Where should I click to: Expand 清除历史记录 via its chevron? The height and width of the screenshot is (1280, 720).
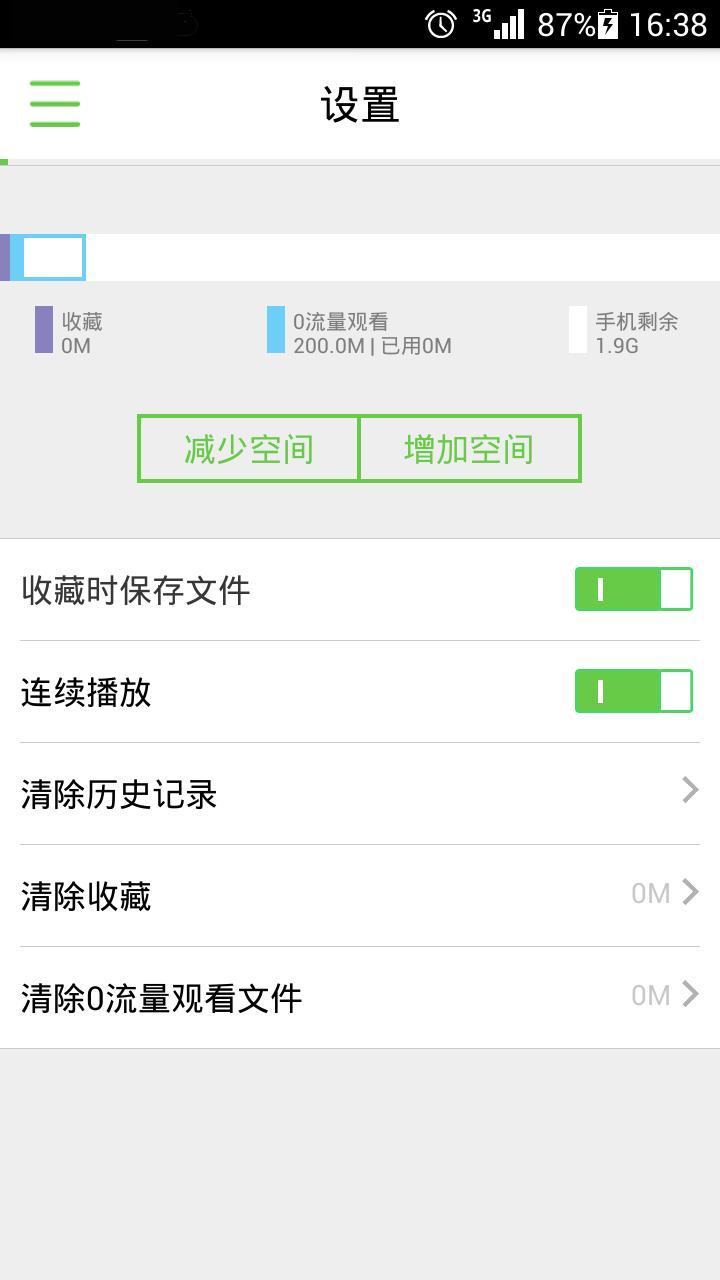point(690,791)
